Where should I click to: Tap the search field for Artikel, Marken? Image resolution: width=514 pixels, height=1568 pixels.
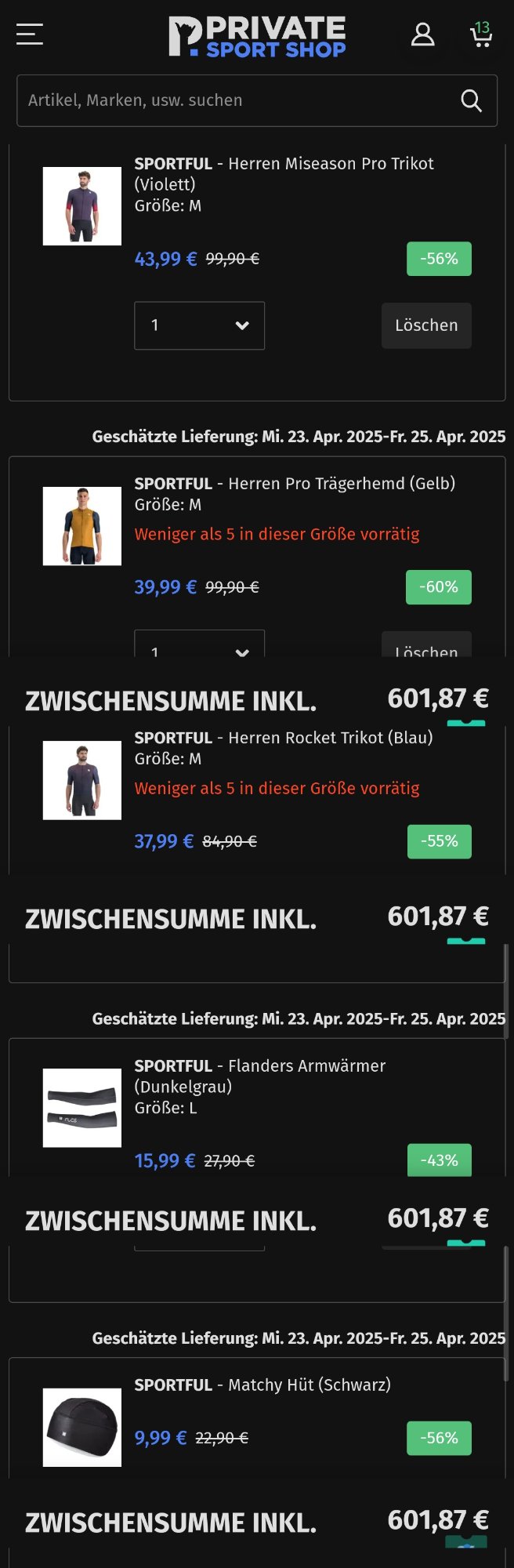(x=235, y=100)
